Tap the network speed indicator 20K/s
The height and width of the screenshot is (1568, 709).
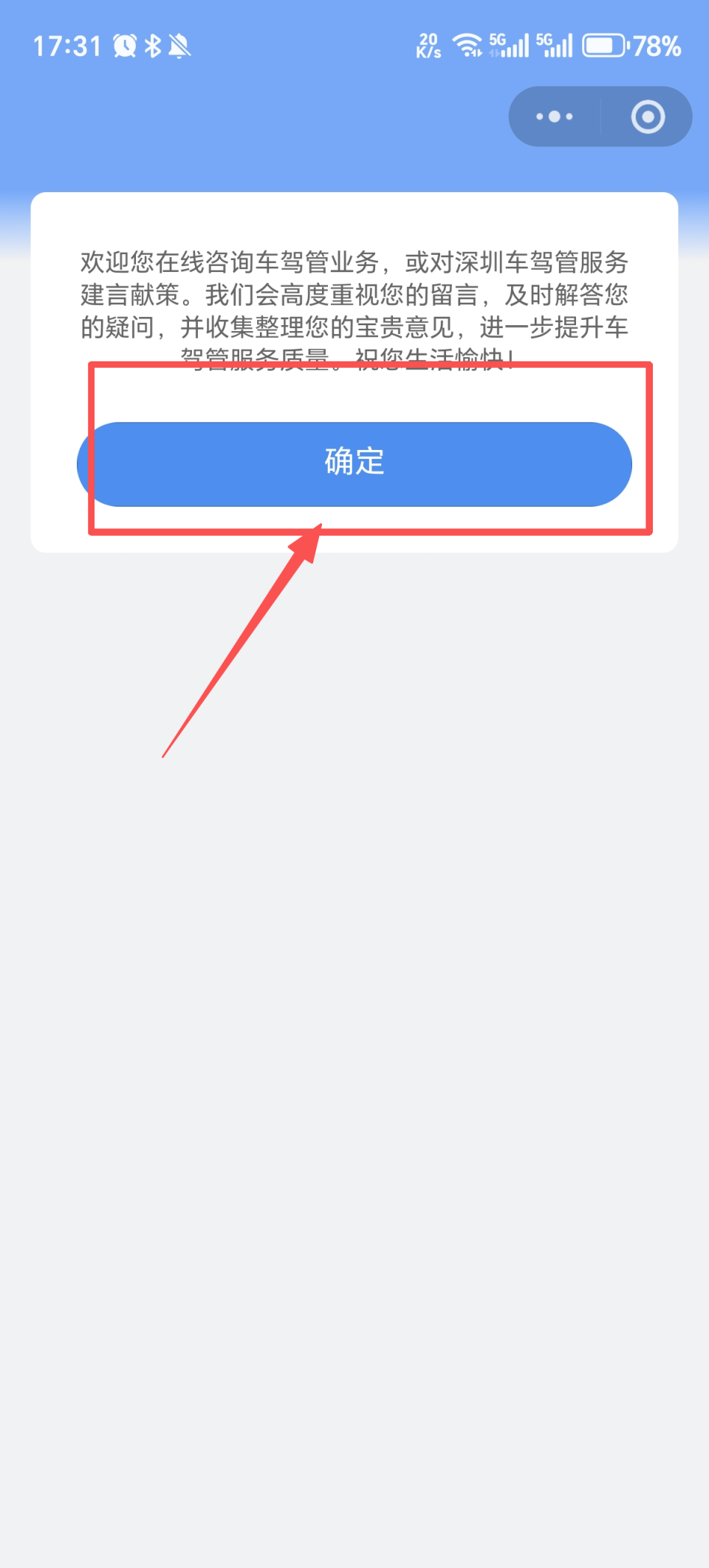428,44
